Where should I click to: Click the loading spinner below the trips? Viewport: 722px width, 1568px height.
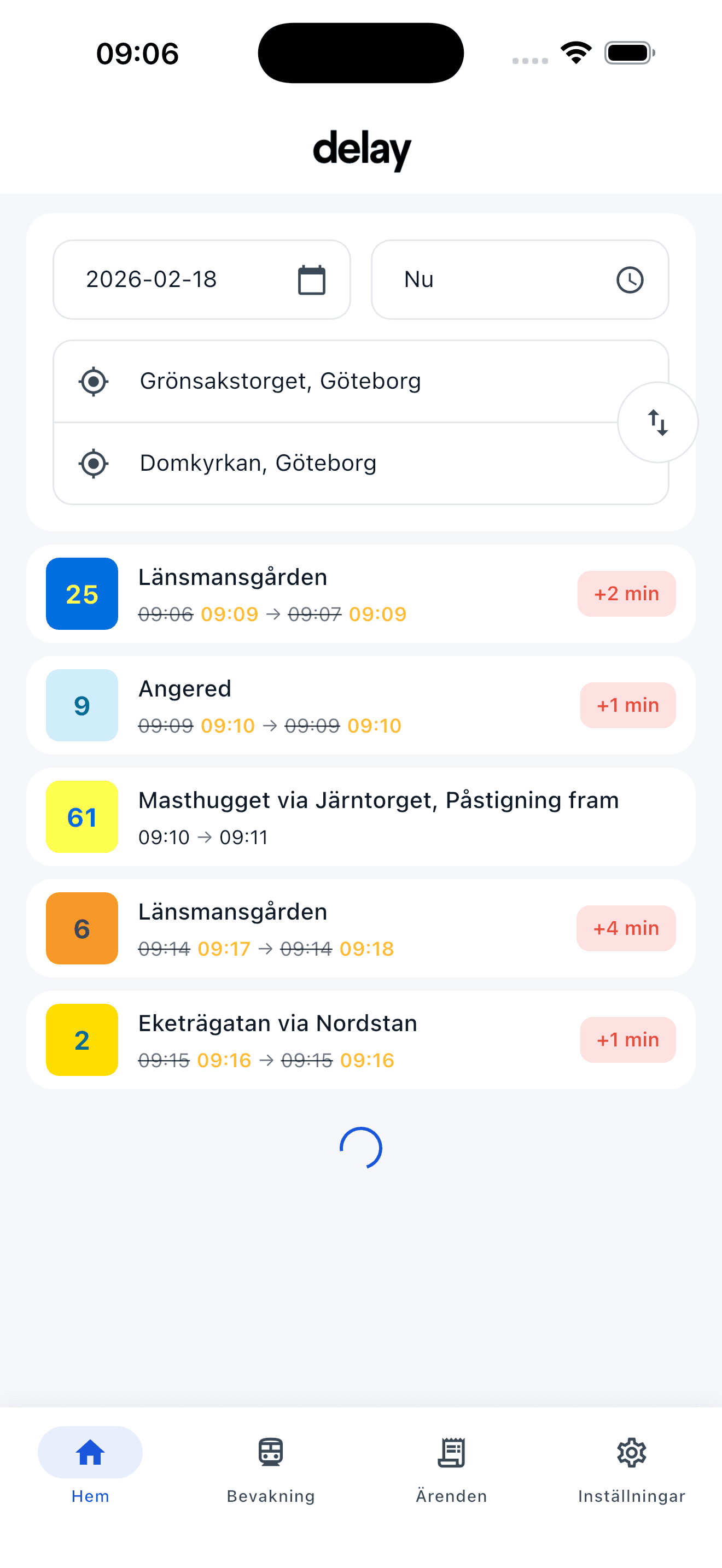coord(361,1147)
